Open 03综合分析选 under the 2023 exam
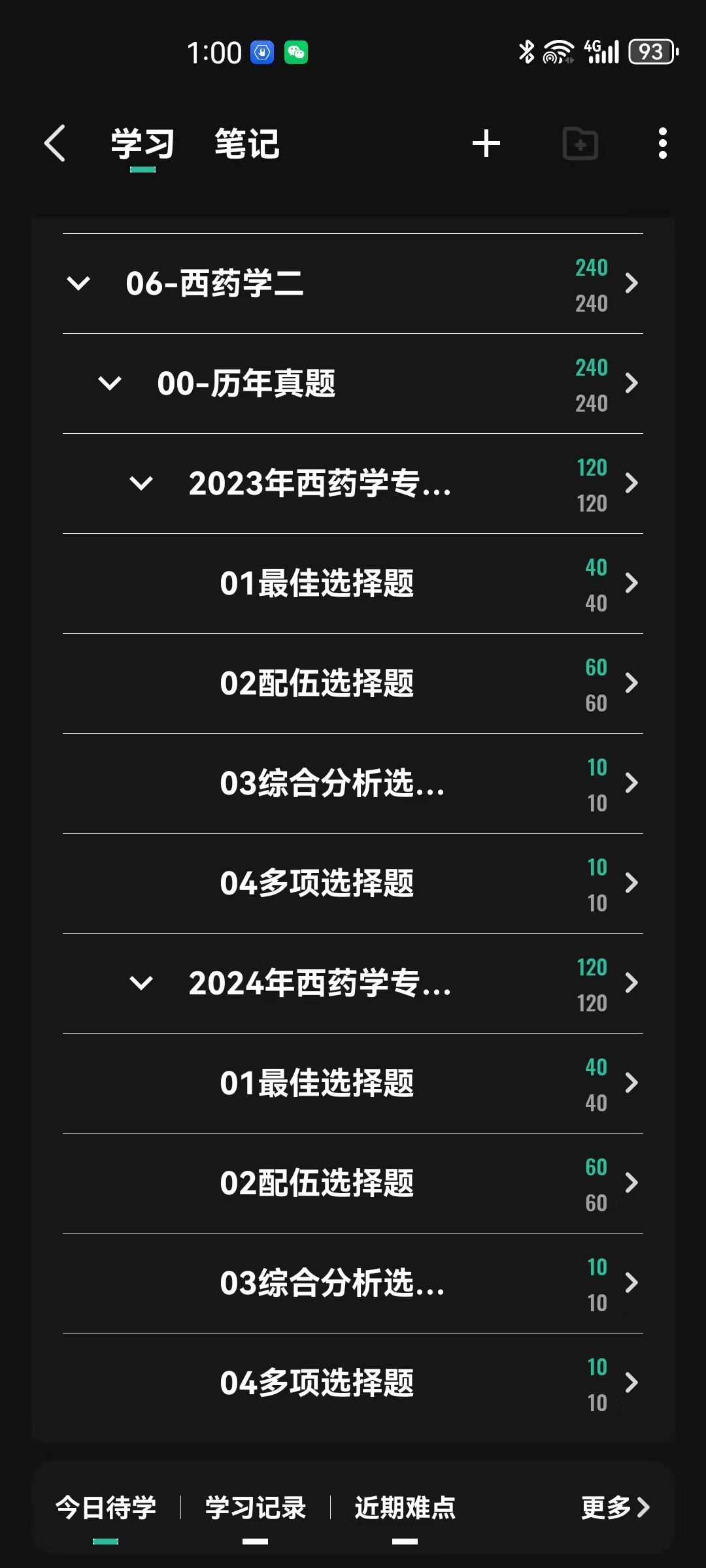The height and width of the screenshot is (1568, 706). [x=353, y=783]
